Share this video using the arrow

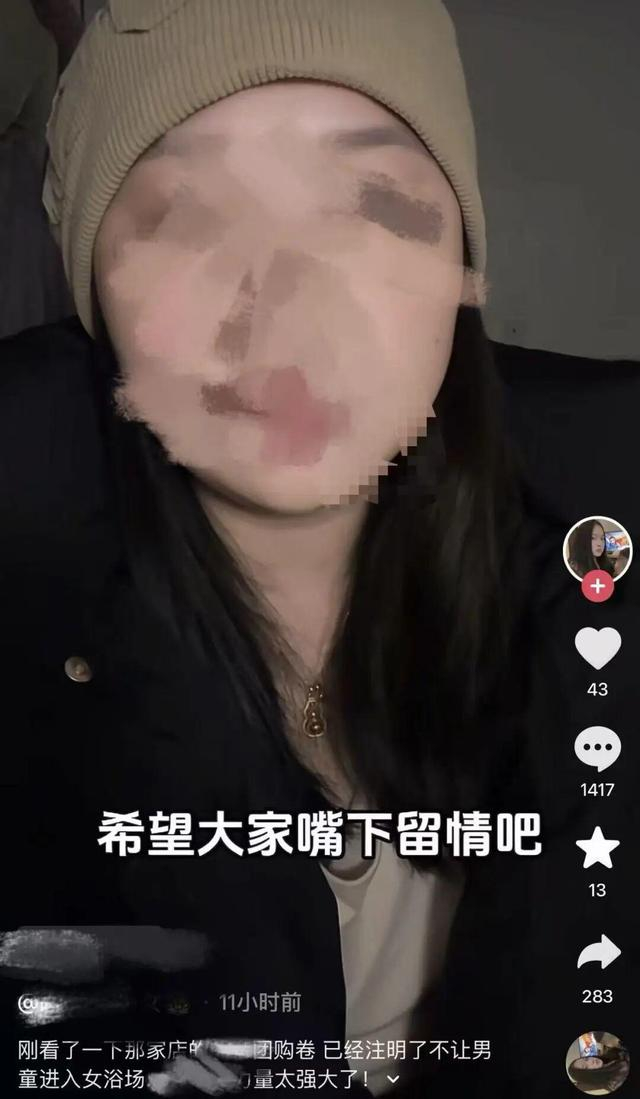pyautogui.click(x=598, y=953)
